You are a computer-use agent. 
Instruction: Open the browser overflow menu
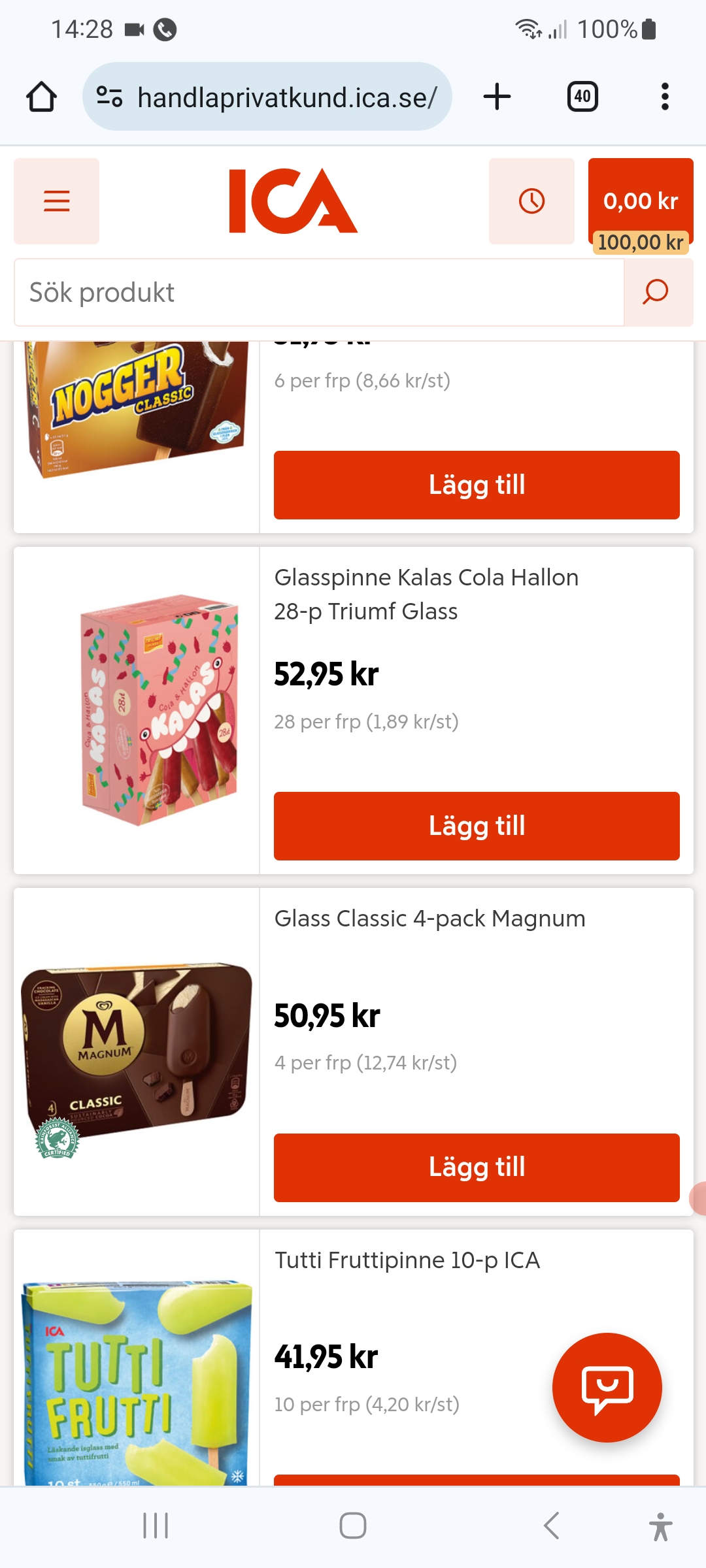click(x=665, y=97)
